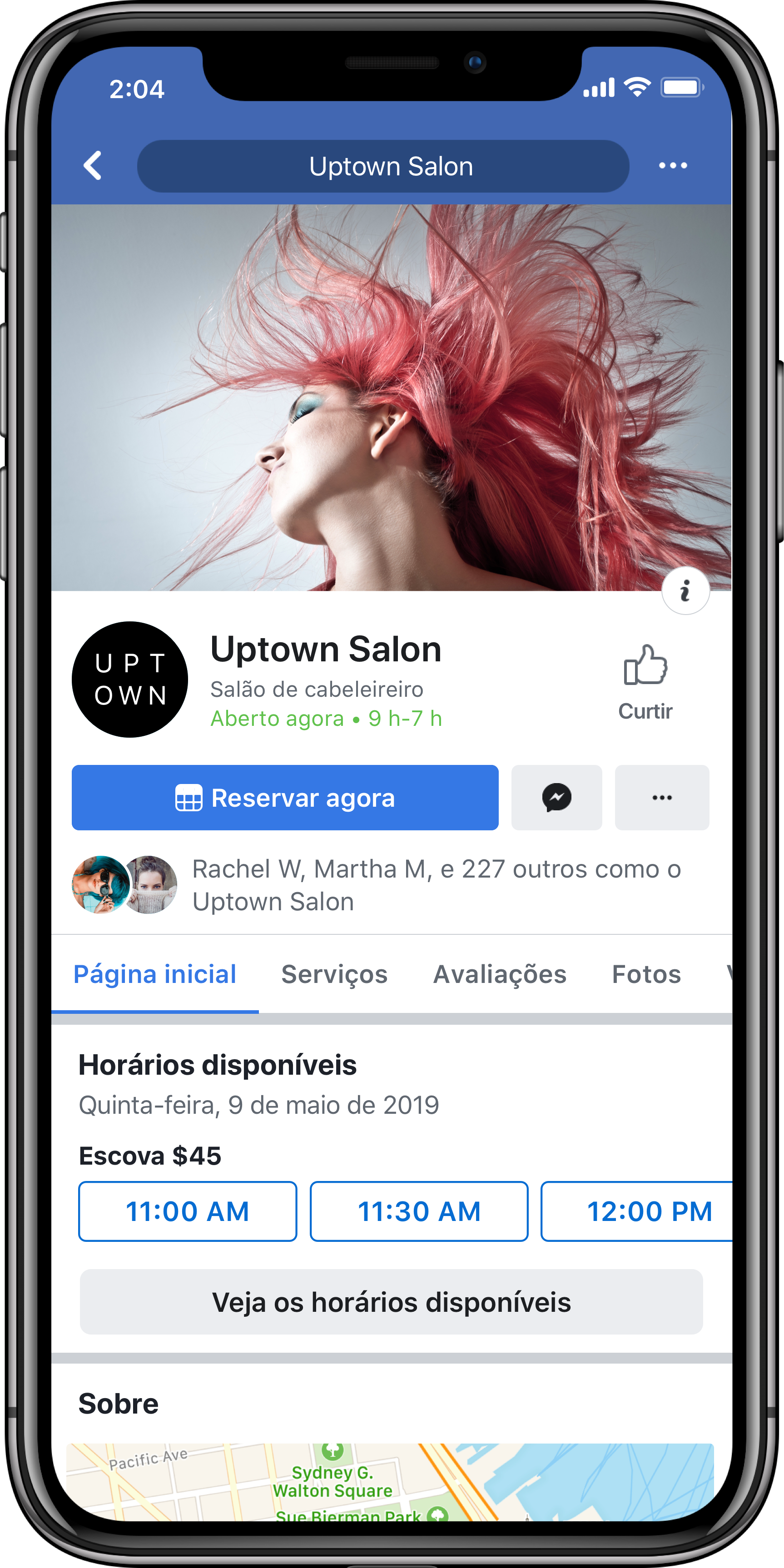Viewport: 784px width, 1568px height.
Task: Open the Uptown profile picture
Action: pos(129,680)
